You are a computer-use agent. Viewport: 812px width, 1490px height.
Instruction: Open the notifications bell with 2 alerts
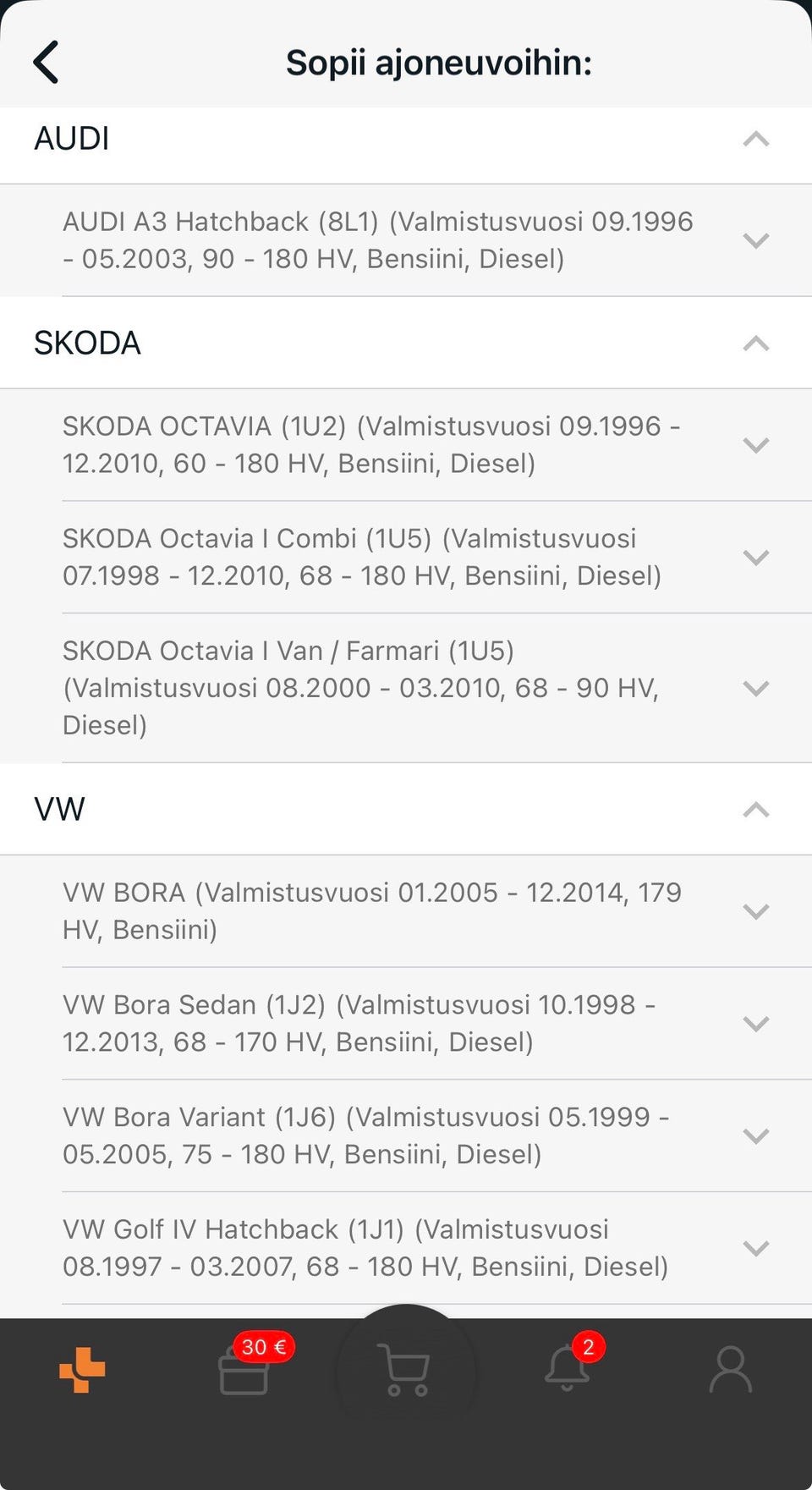pos(568,1368)
